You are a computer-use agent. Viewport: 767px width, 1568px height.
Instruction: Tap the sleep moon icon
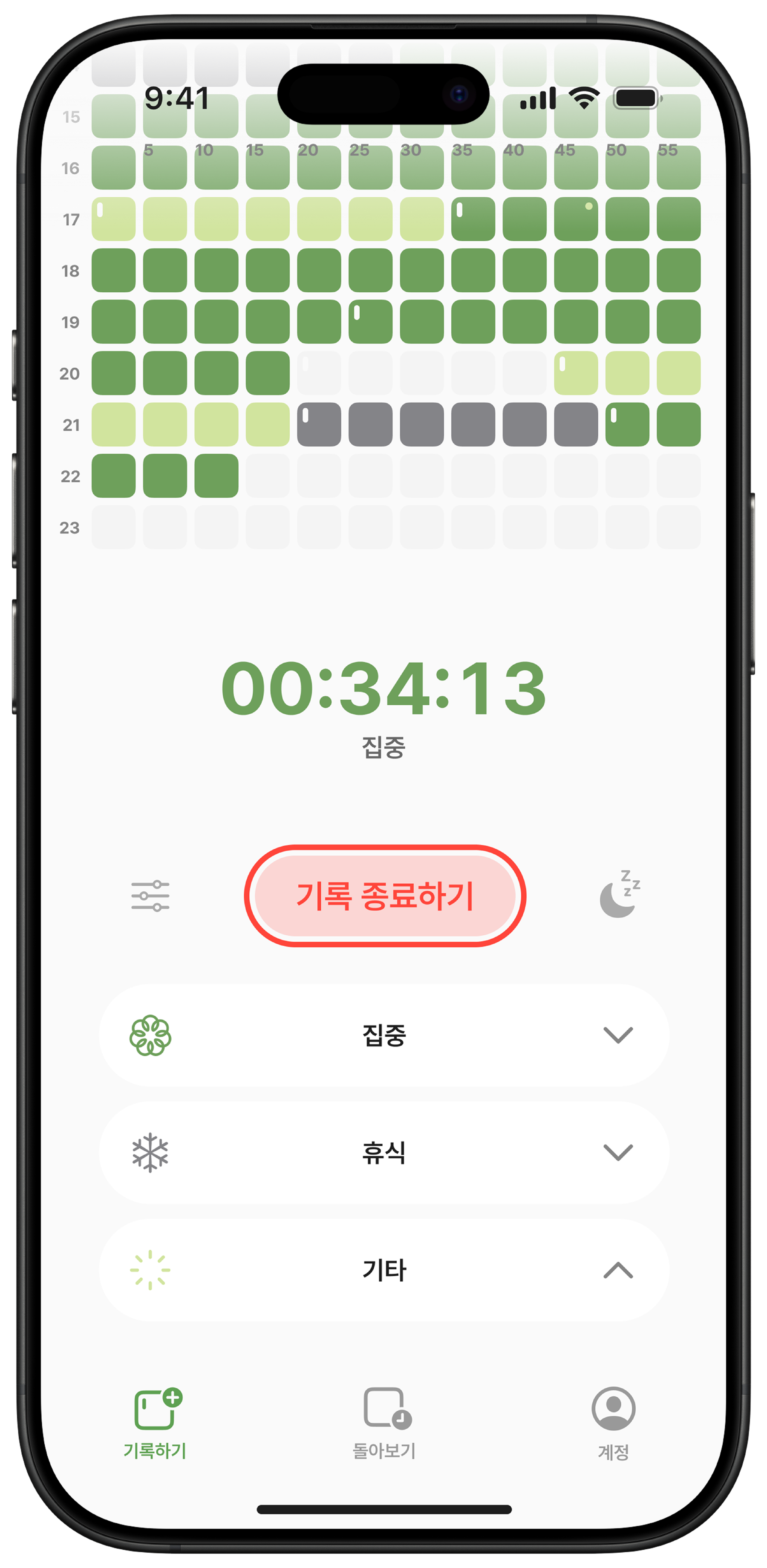(x=619, y=894)
